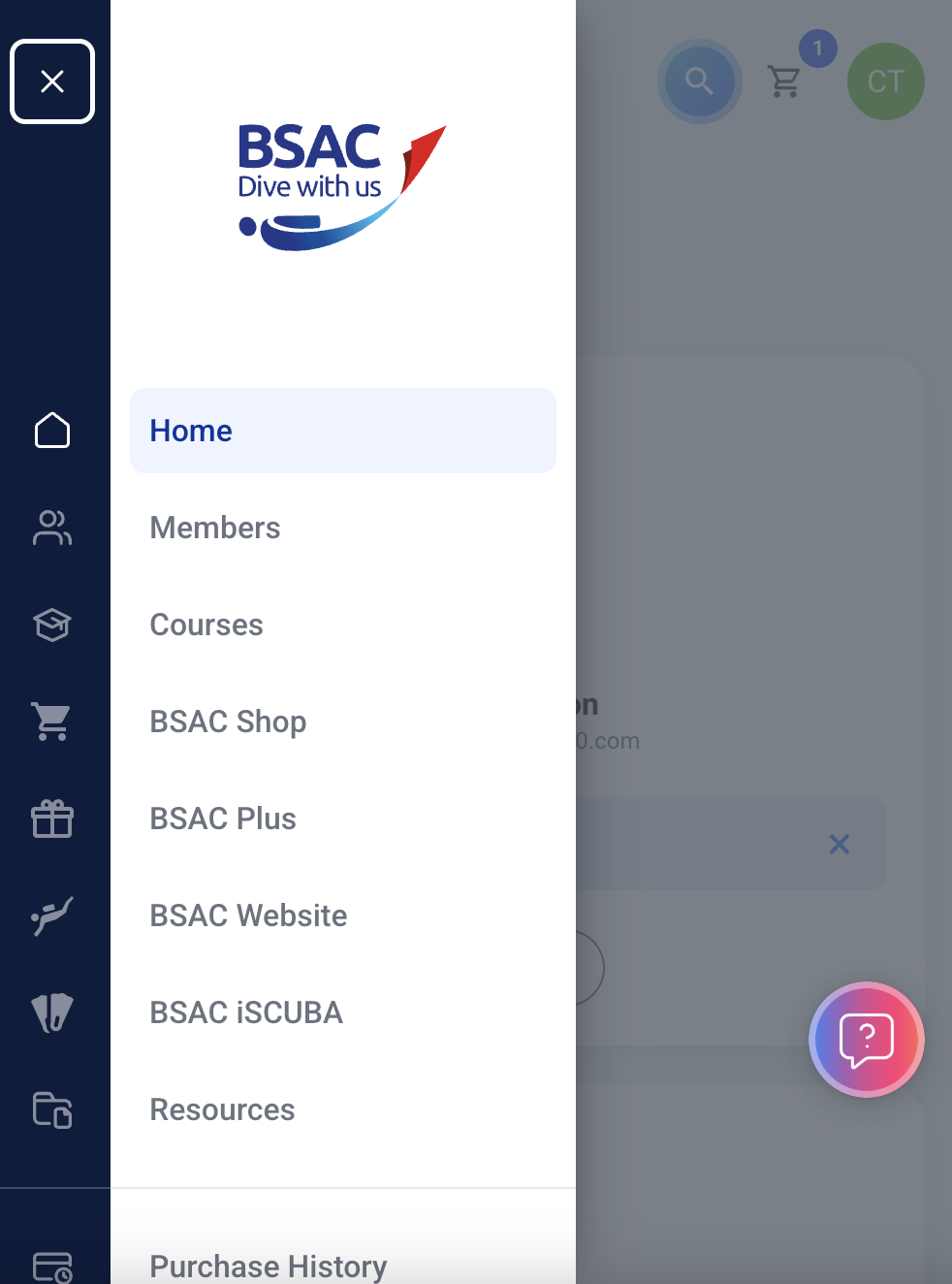This screenshot has height=1284, width=952.
Task: Visit BSAC Website
Action: point(248,915)
